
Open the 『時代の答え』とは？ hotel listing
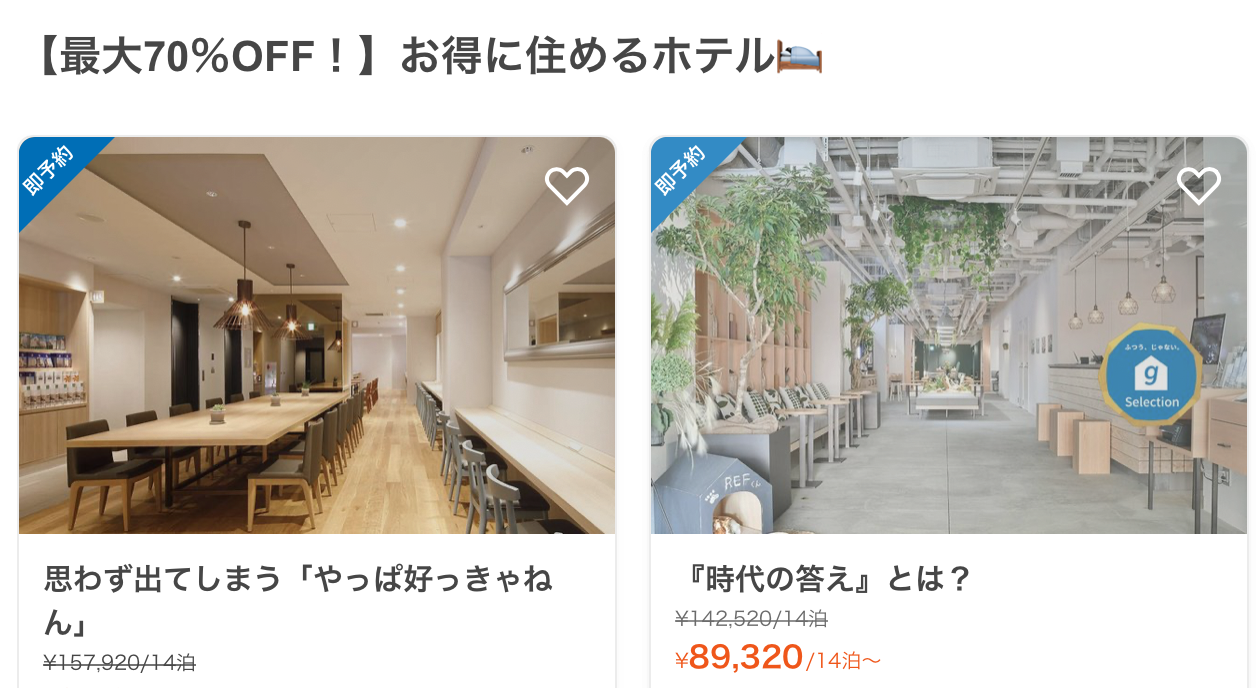pyautogui.click(x=824, y=579)
